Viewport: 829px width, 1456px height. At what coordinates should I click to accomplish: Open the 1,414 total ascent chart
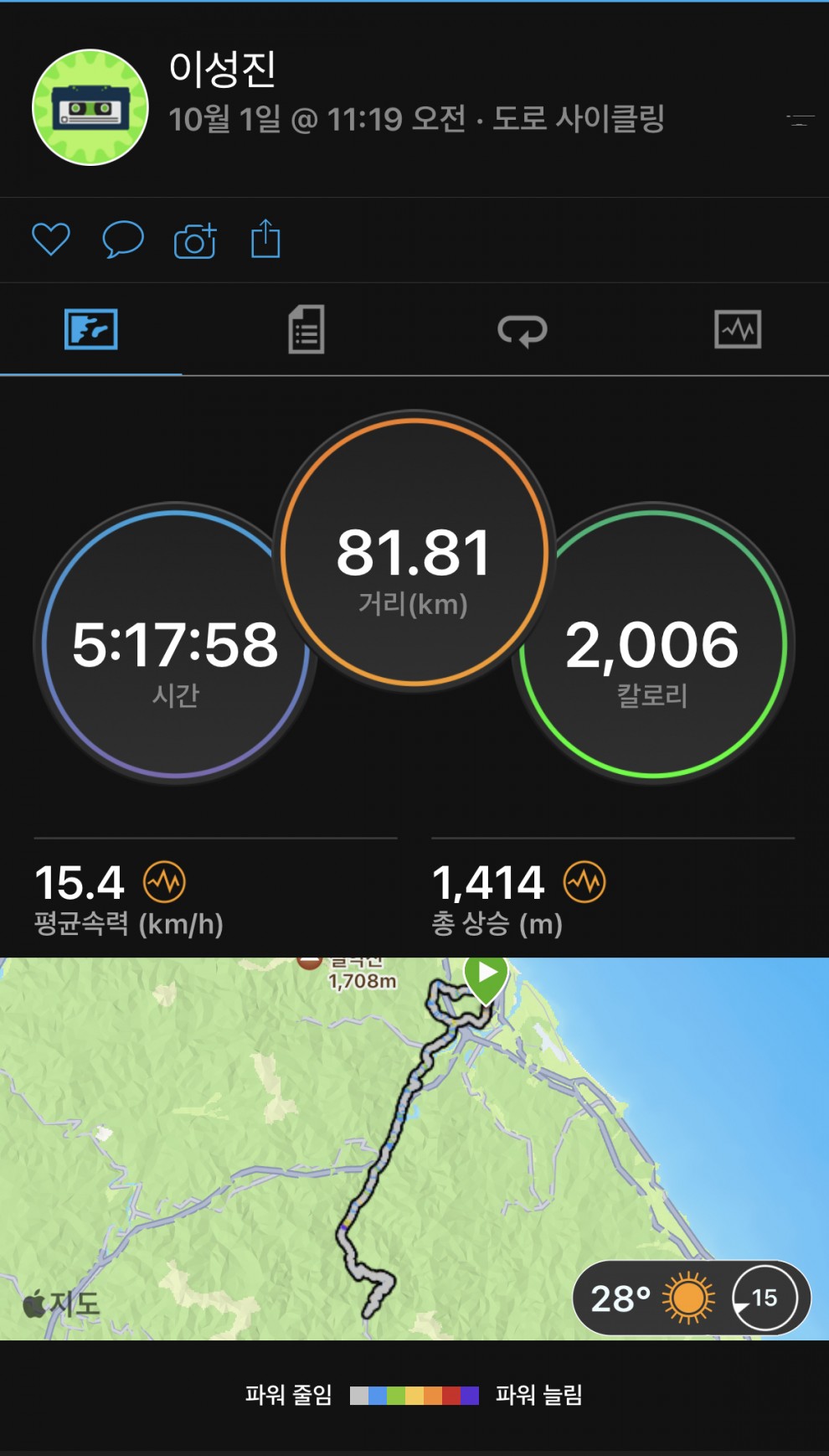(x=584, y=882)
